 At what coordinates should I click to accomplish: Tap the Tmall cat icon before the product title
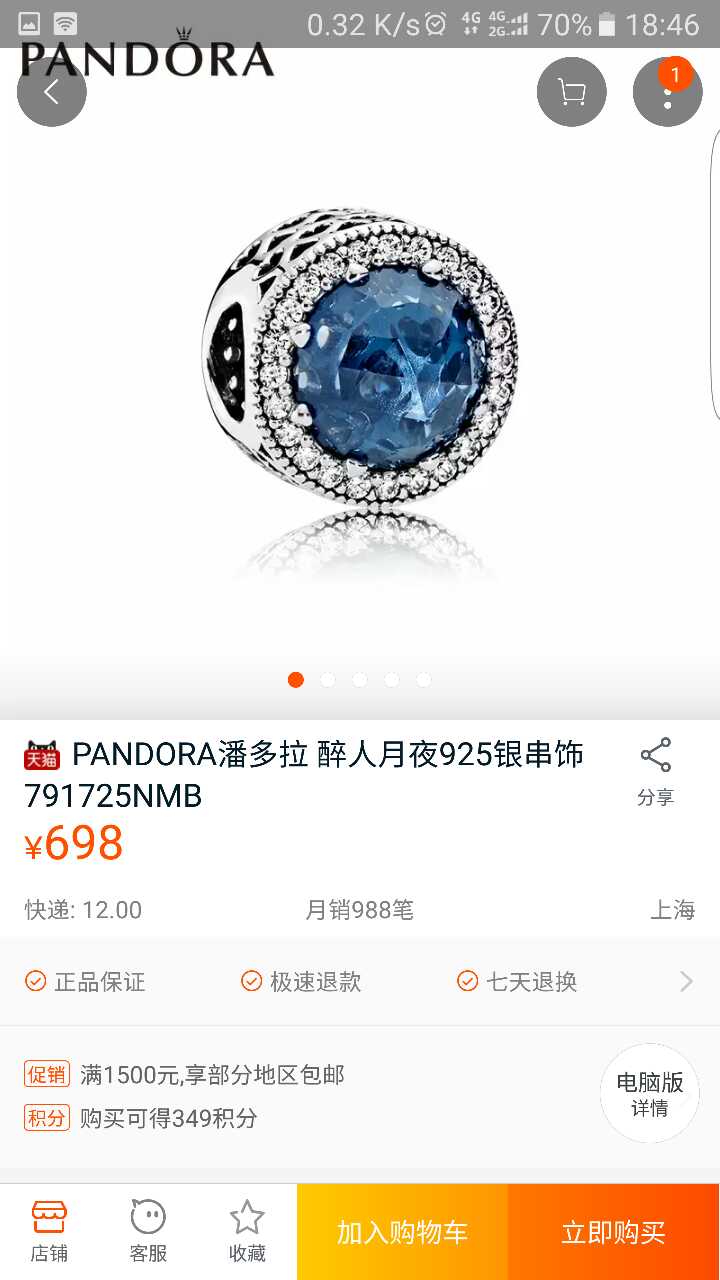[x=41, y=756]
